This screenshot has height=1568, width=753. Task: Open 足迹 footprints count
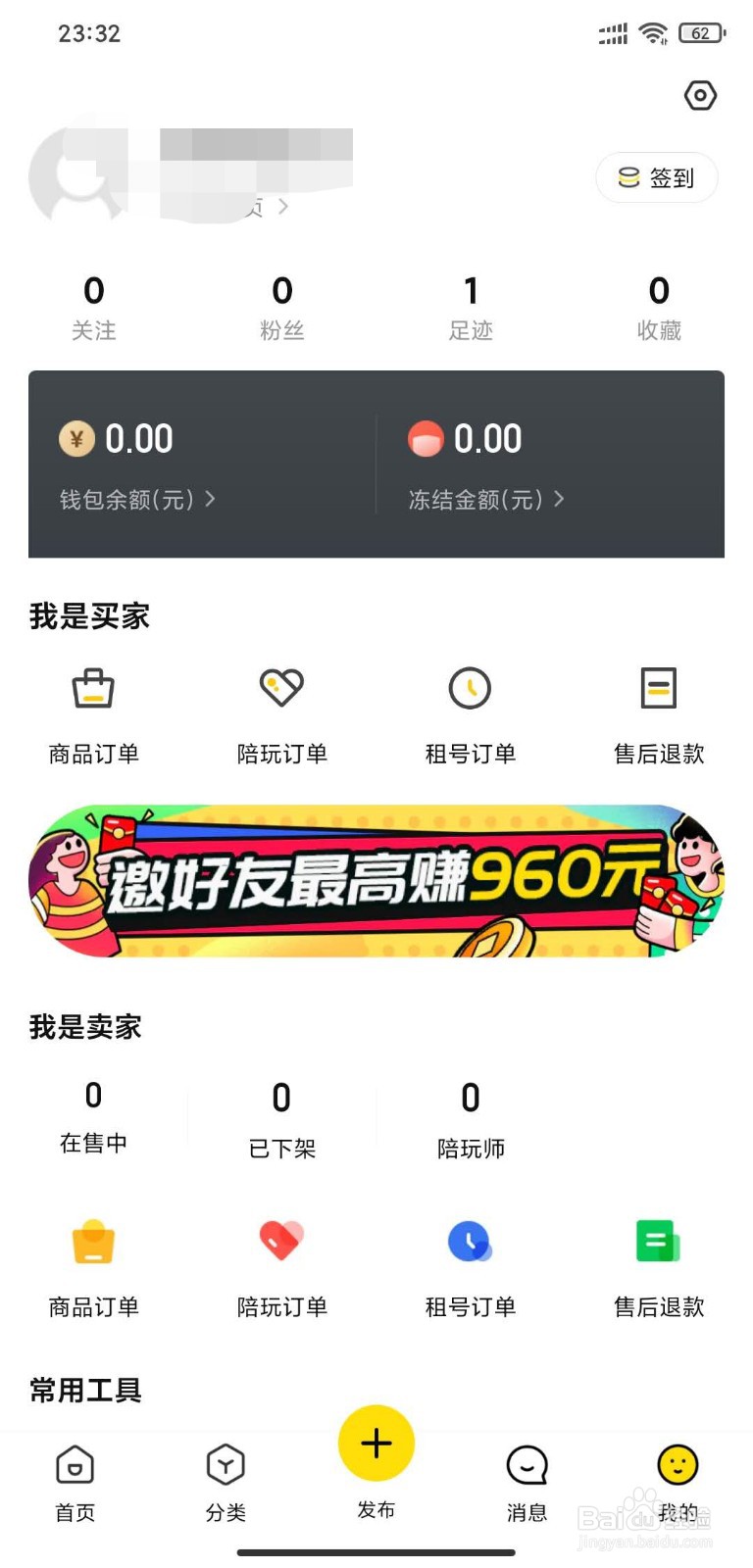[x=471, y=306]
